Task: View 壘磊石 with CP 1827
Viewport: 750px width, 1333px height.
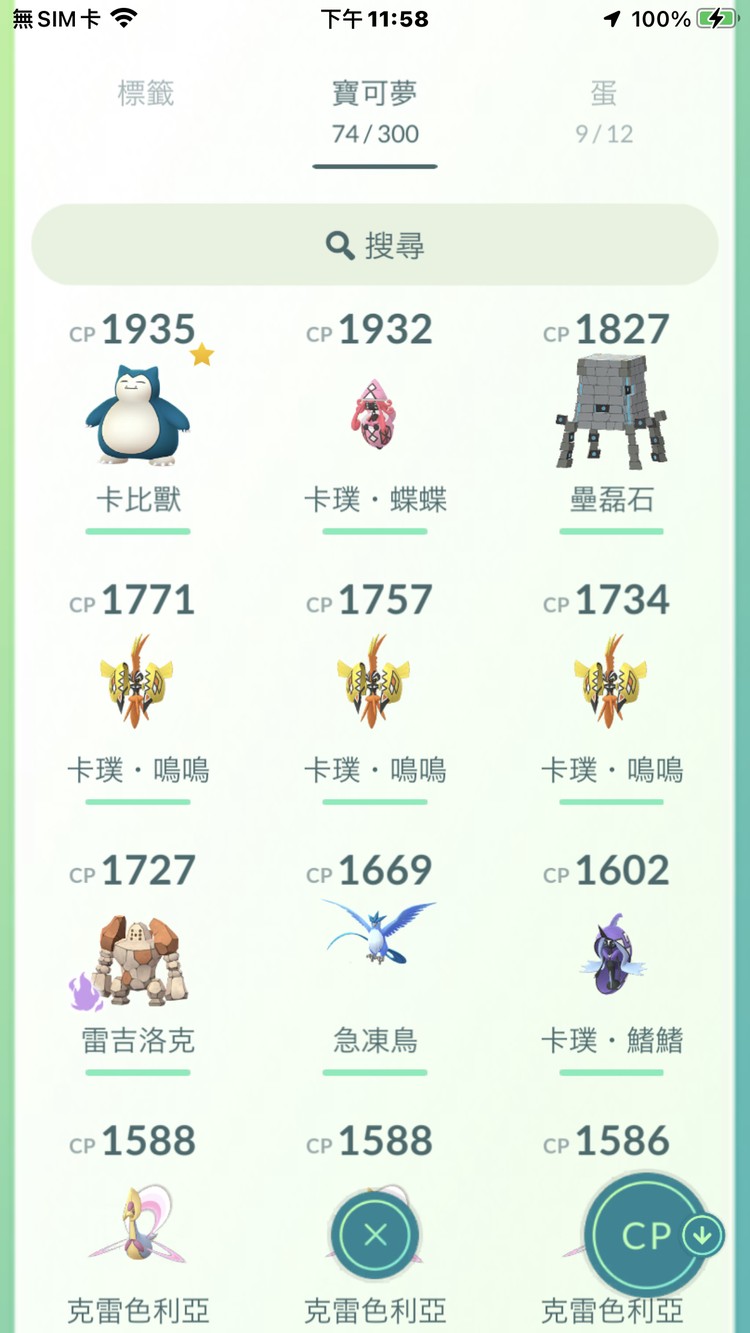Action: point(611,415)
